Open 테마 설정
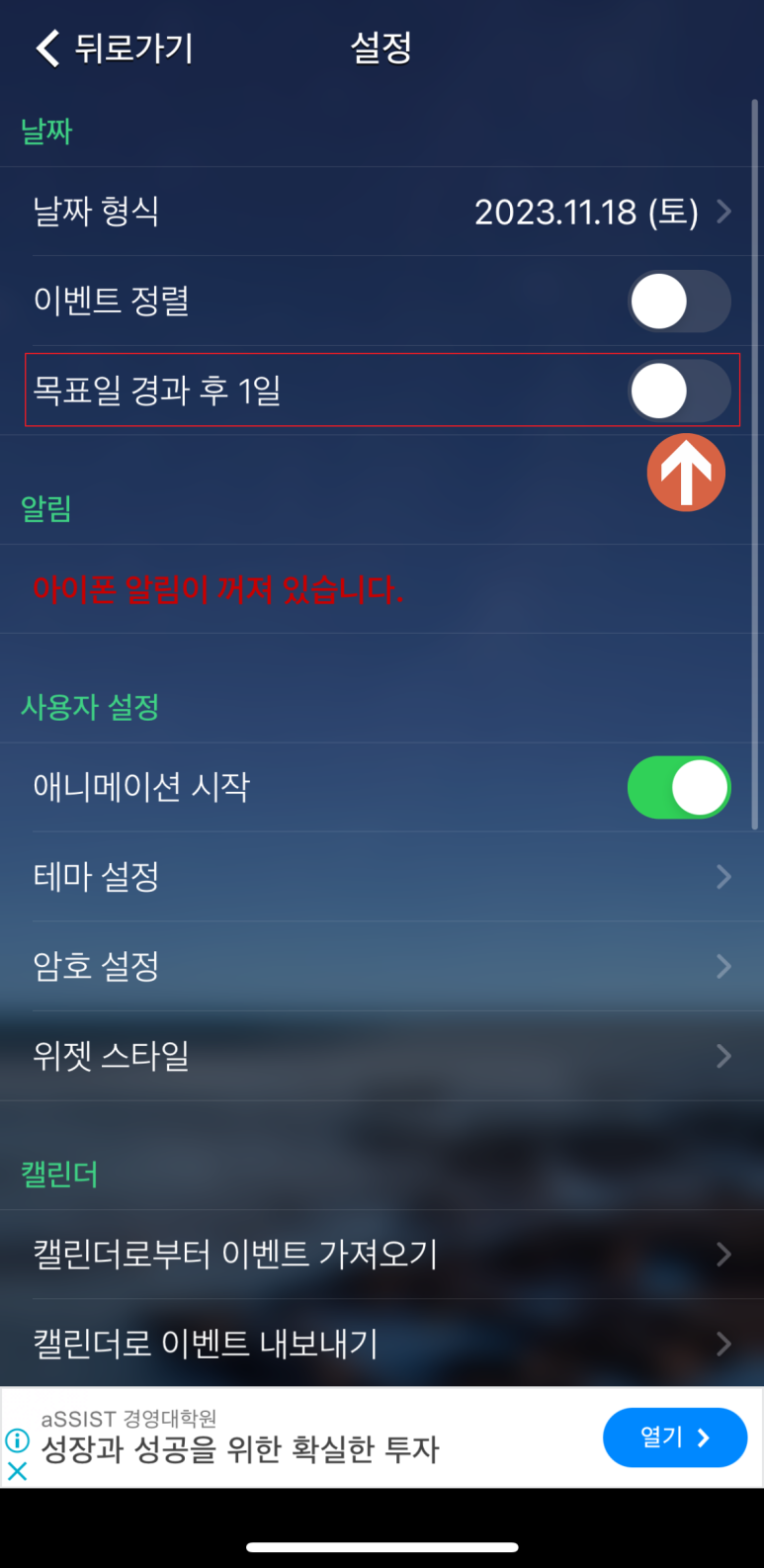 [x=382, y=877]
